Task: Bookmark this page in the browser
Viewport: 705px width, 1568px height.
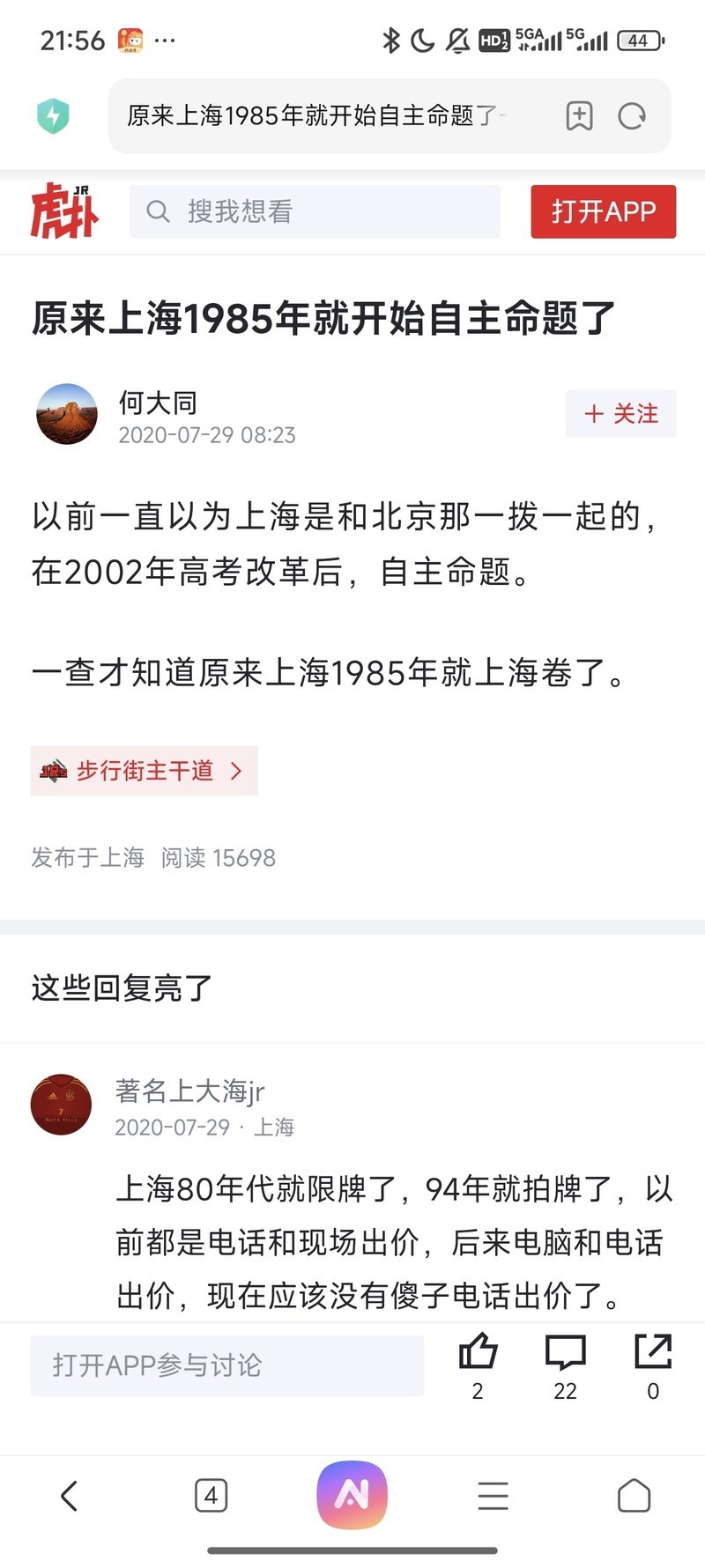Action: 579,115
